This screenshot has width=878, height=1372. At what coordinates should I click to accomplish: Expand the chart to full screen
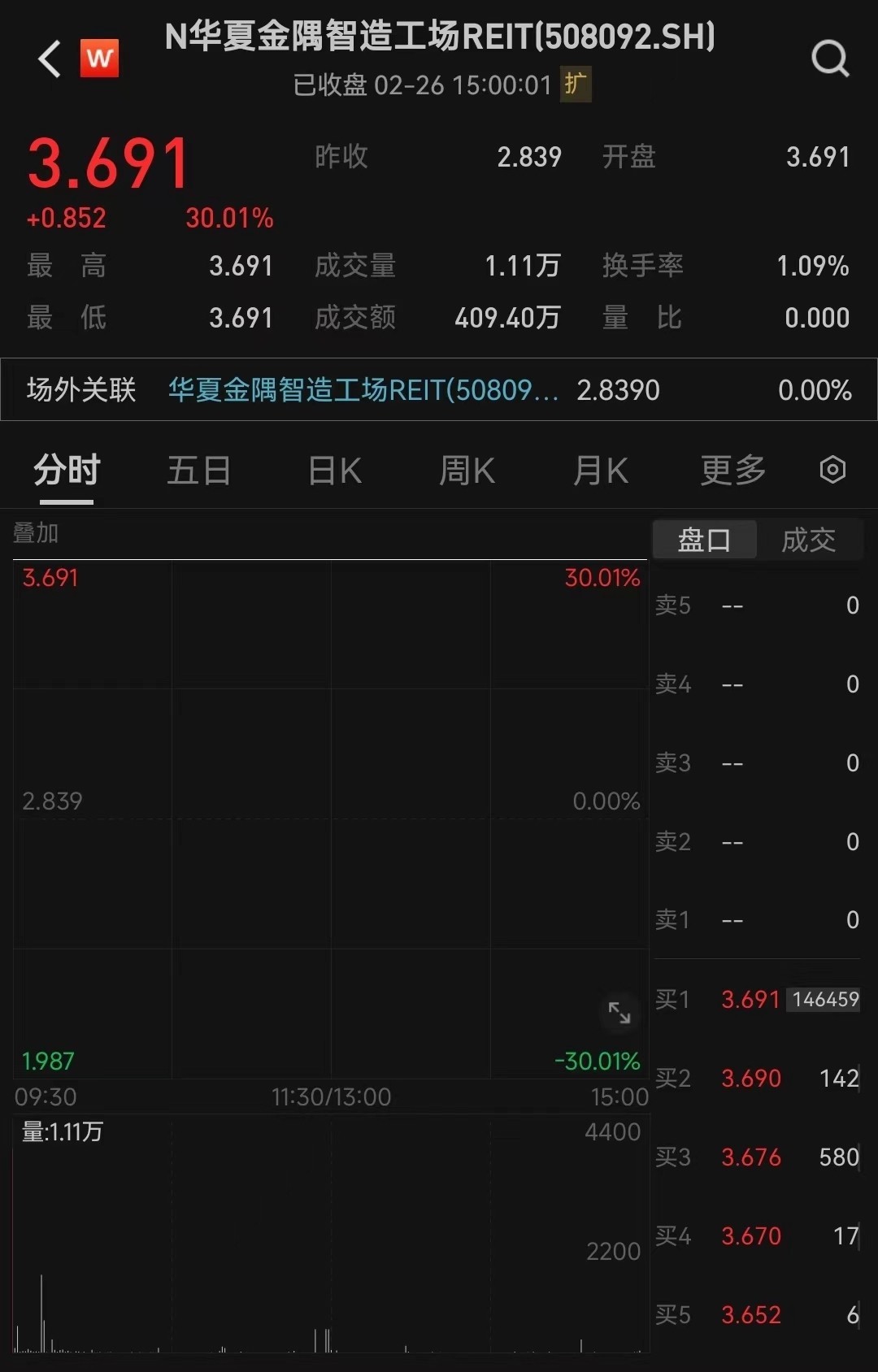tap(619, 1013)
